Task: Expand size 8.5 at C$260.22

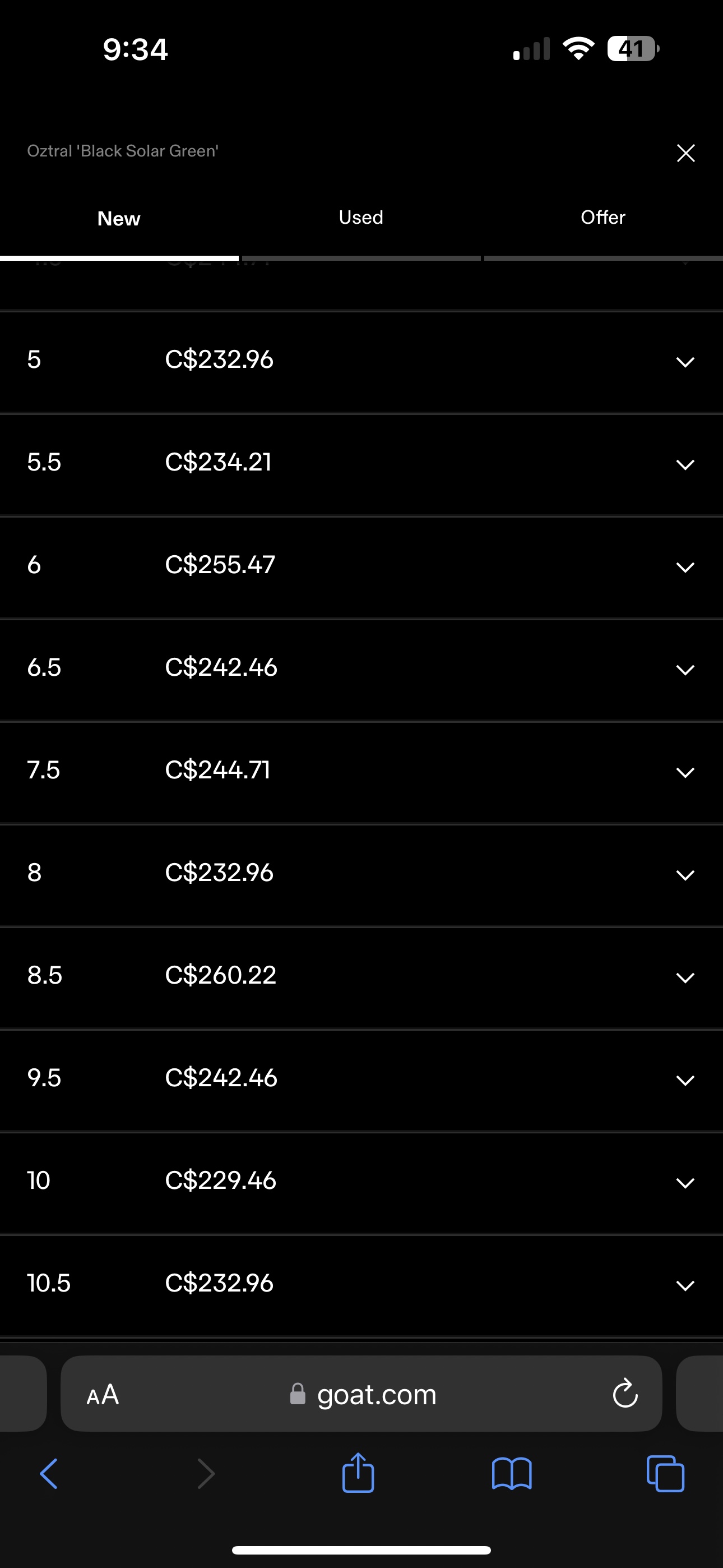Action: tap(685, 978)
